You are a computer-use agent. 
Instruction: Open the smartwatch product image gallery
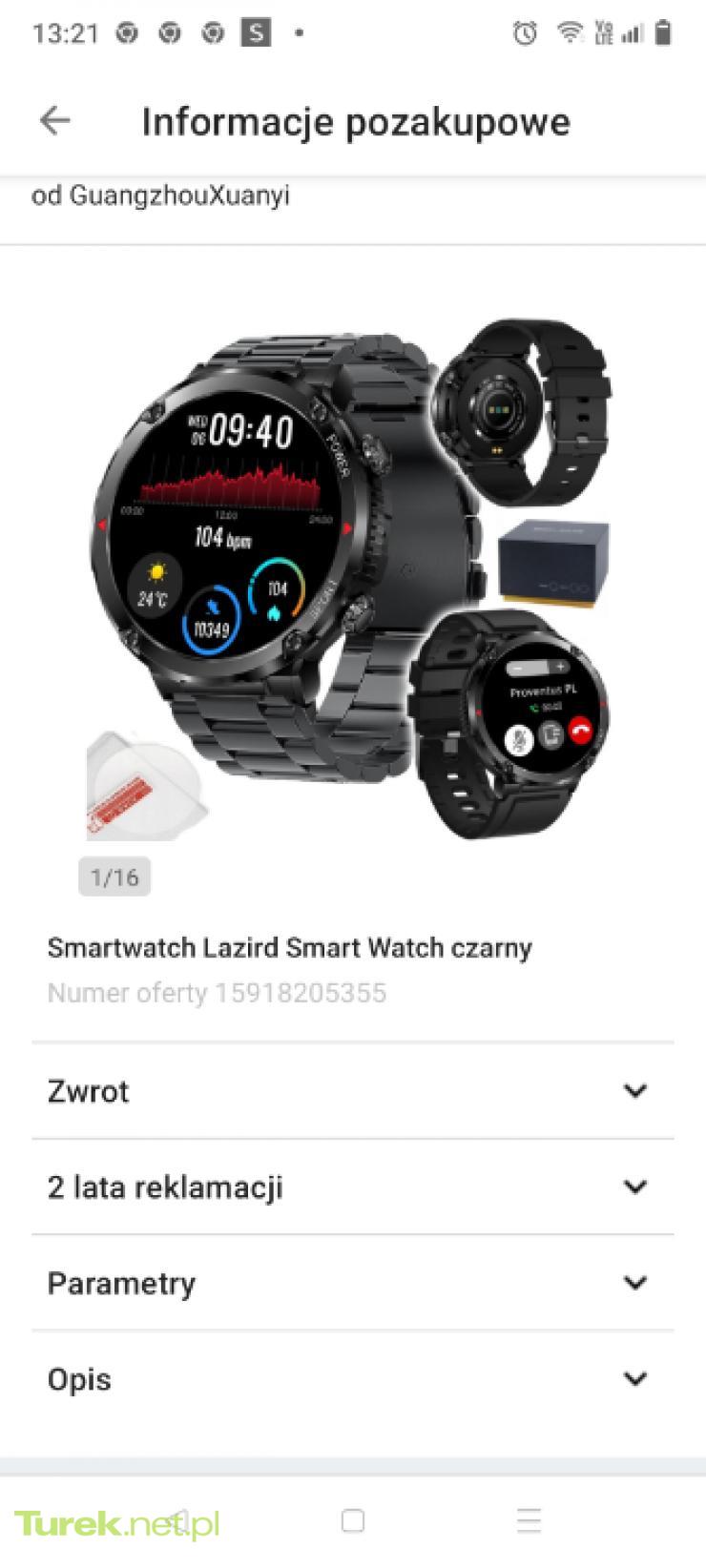click(x=352, y=579)
